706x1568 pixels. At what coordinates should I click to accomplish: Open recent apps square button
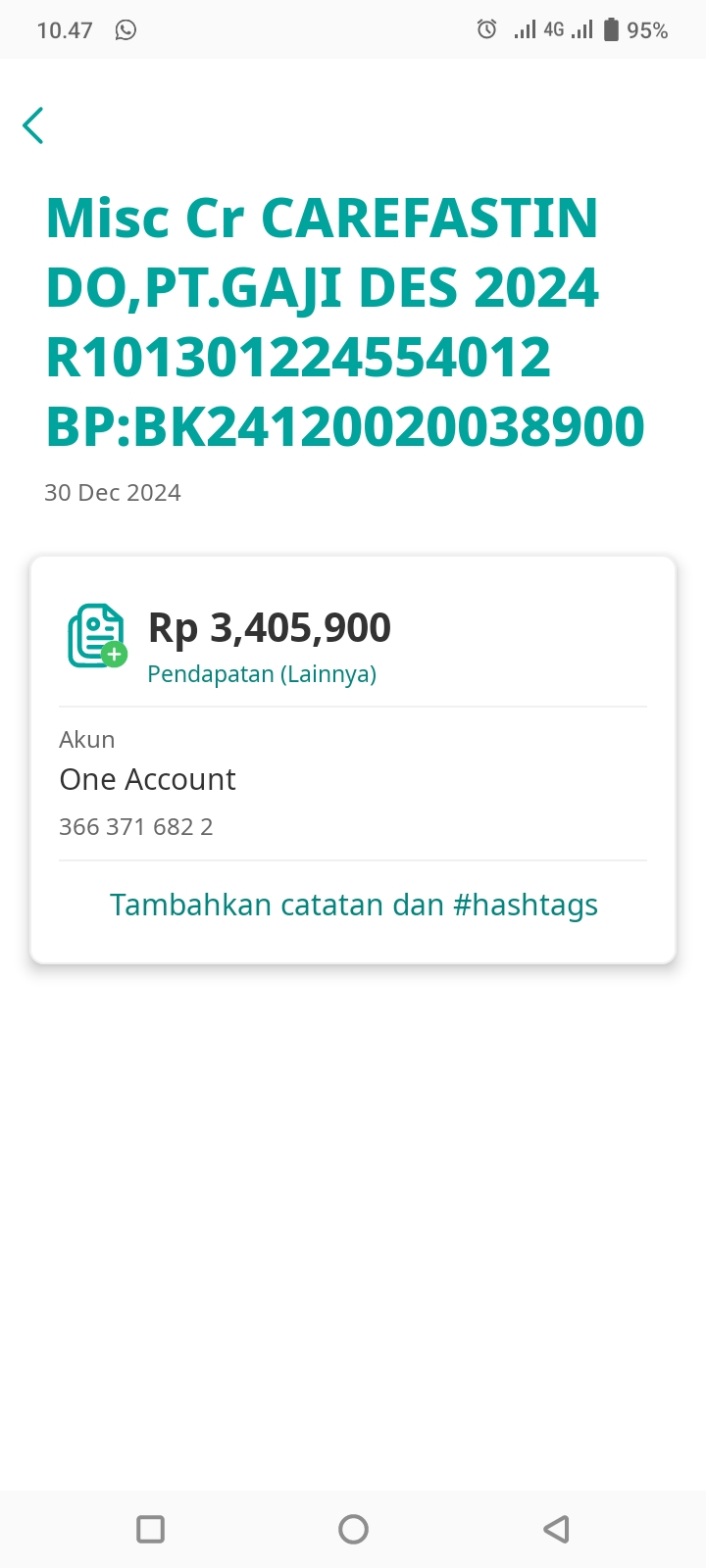pos(150,1529)
